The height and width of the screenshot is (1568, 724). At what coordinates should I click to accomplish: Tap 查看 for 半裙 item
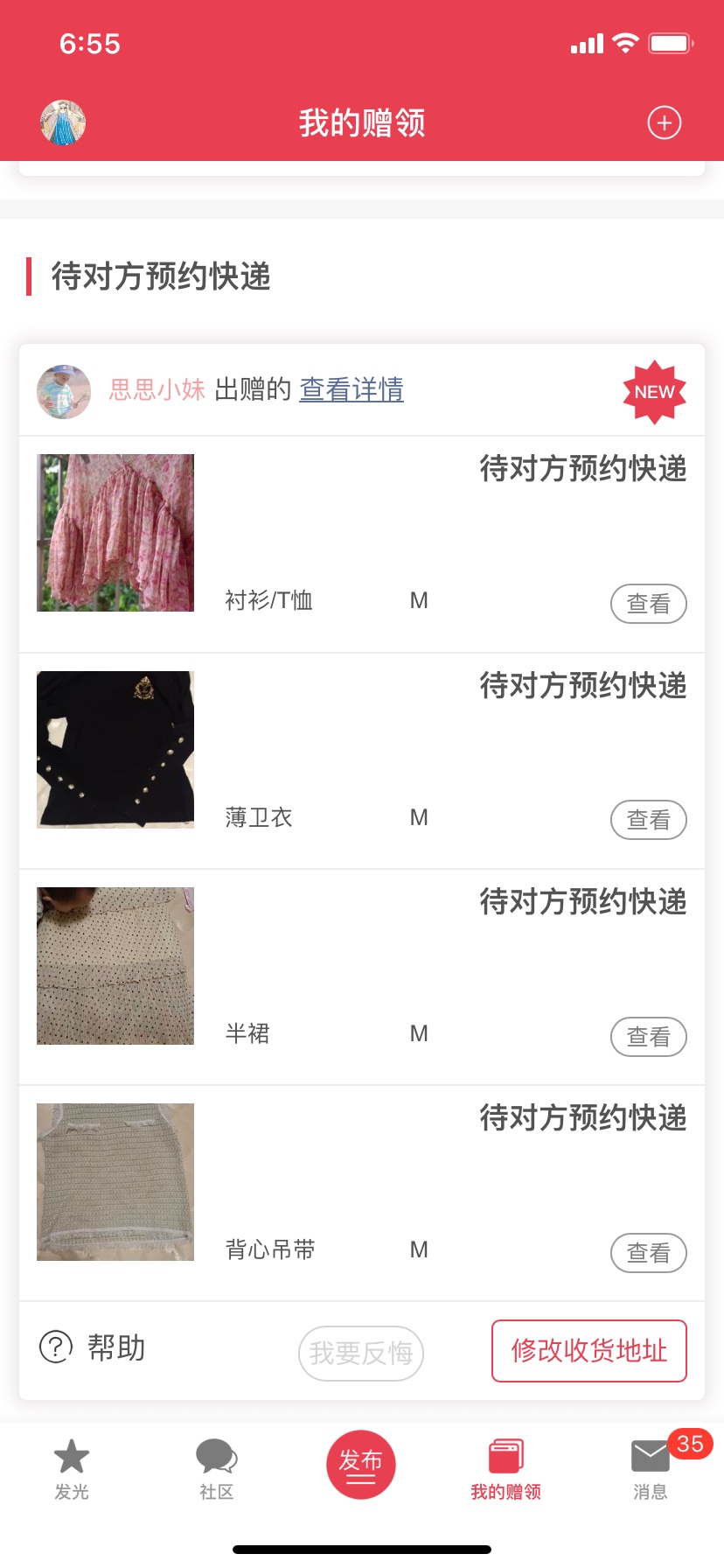[x=648, y=1037]
